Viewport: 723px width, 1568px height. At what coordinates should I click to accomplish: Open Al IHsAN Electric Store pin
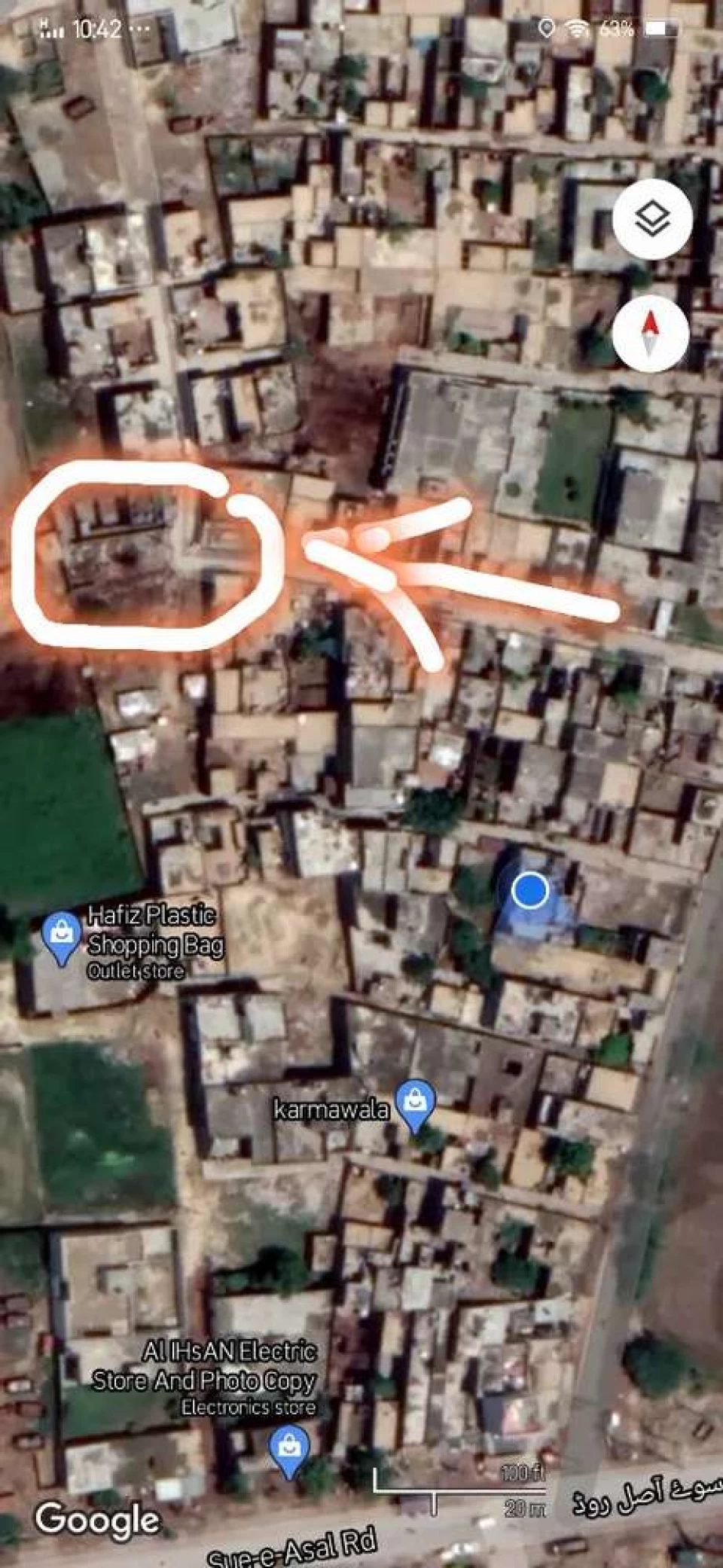pyautogui.click(x=289, y=1451)
